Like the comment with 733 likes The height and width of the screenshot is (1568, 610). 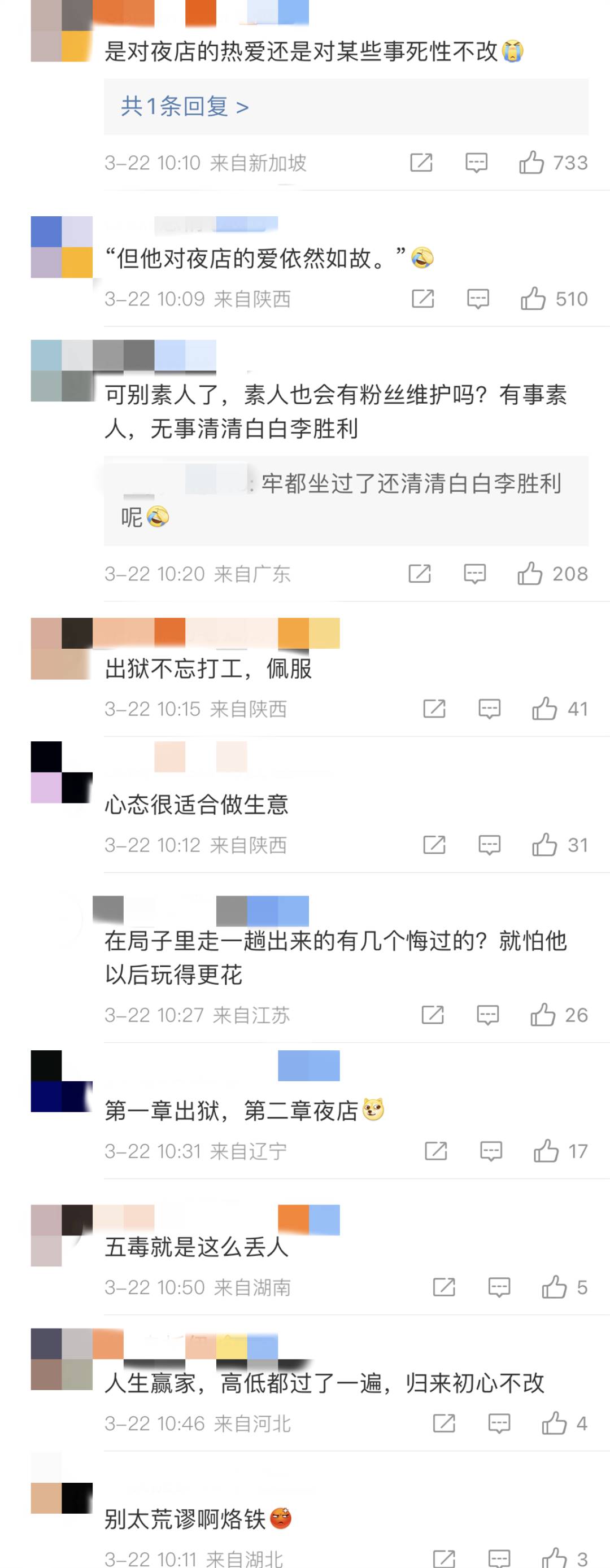531,163
